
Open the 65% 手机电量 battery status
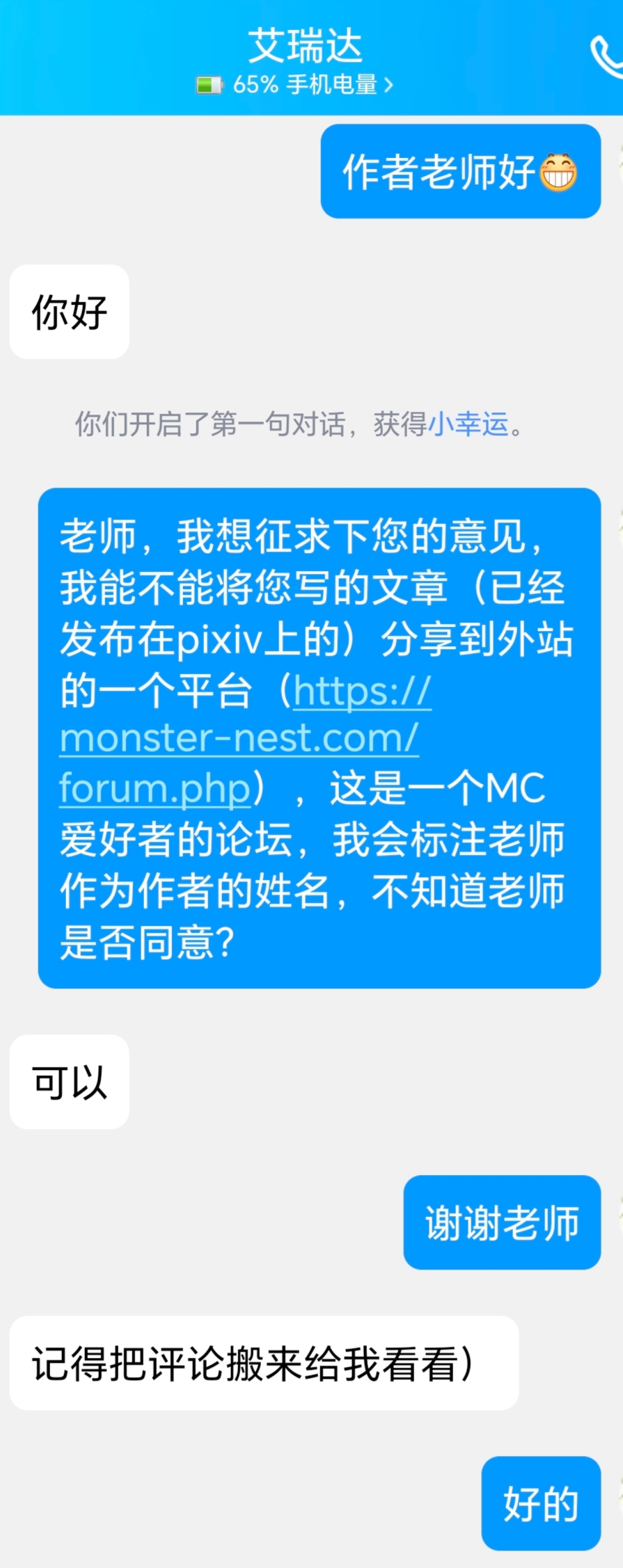coord(296,85)
